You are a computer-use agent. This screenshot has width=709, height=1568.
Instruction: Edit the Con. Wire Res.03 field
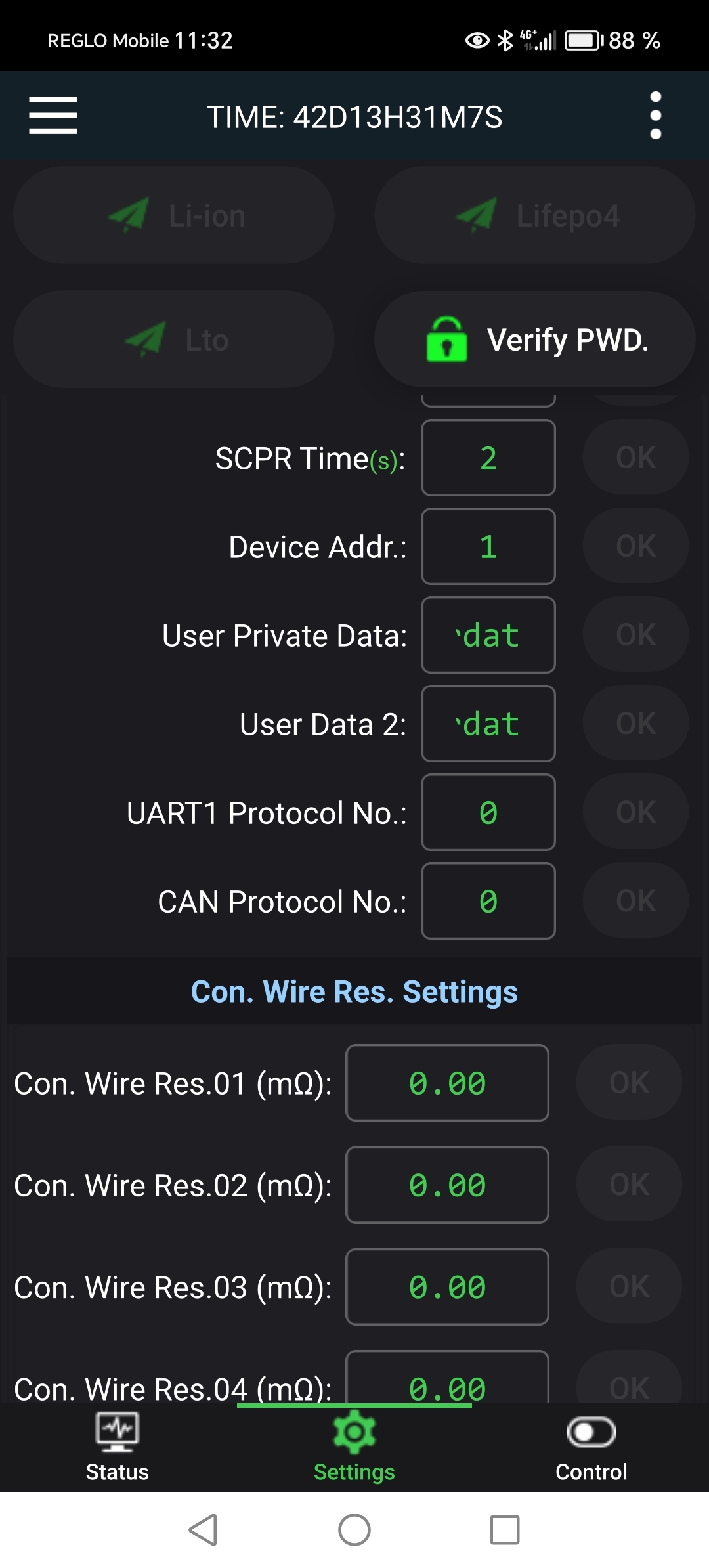tap(447, 1287)
